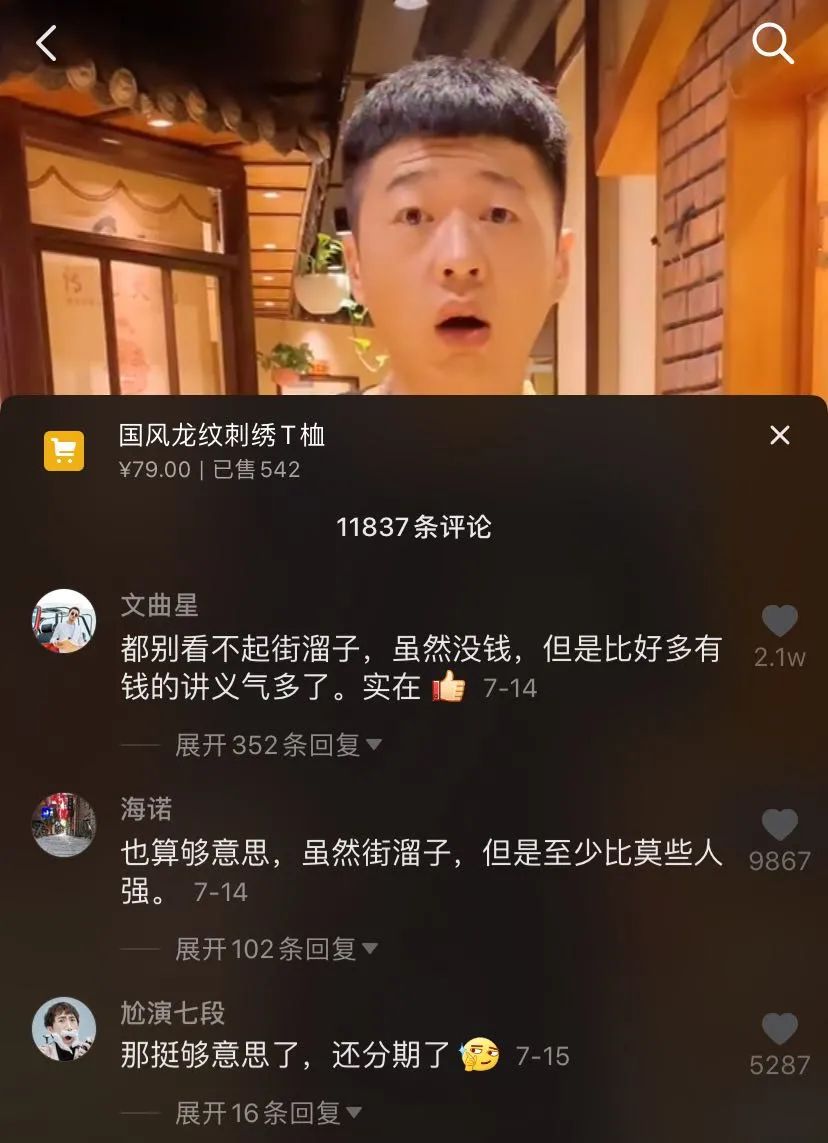Open search with the magnifier icon
This screenshot has height=1143, width=828.
point(772,43)
